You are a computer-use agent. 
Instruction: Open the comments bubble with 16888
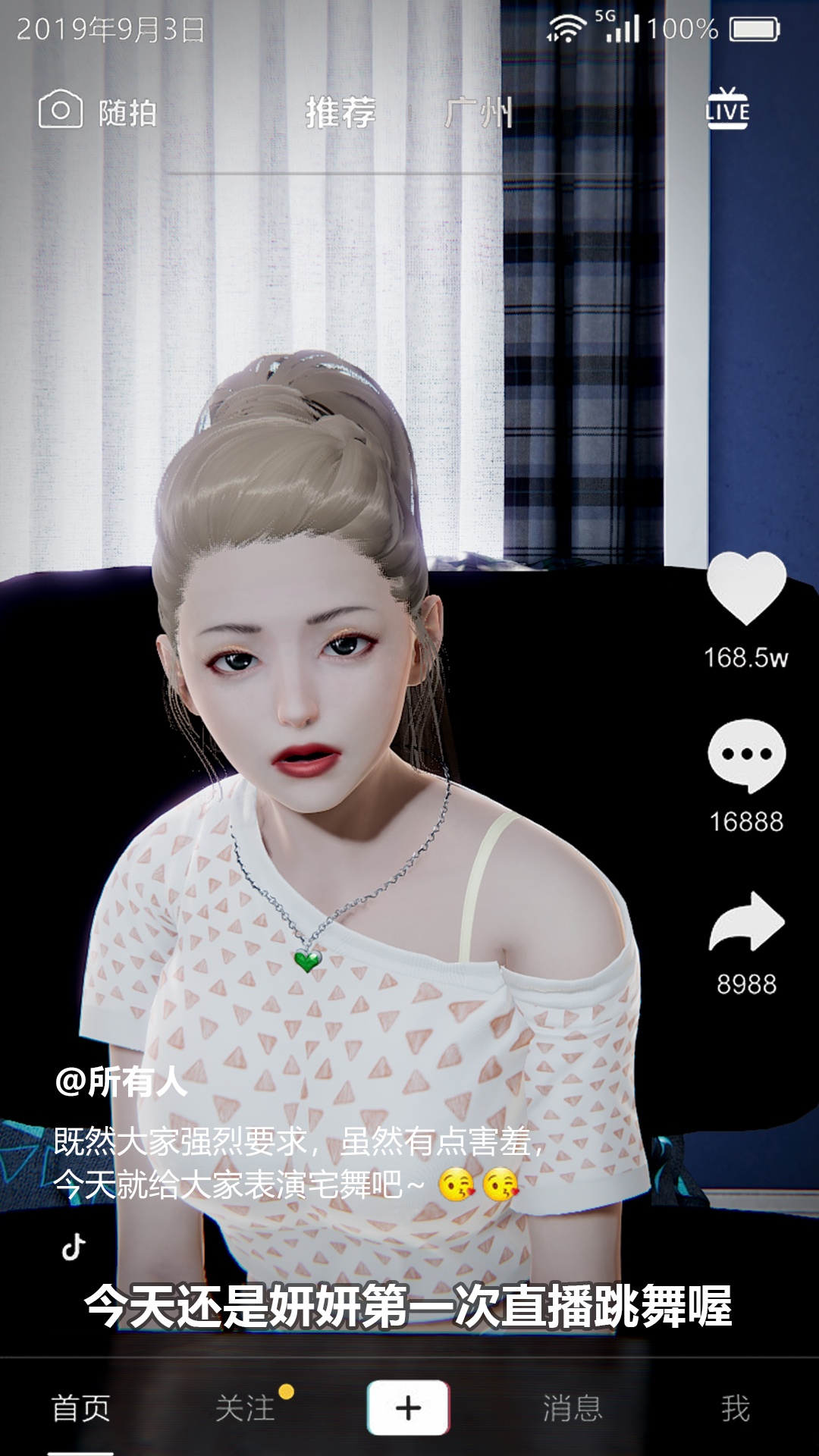click(x=746, y=757)
